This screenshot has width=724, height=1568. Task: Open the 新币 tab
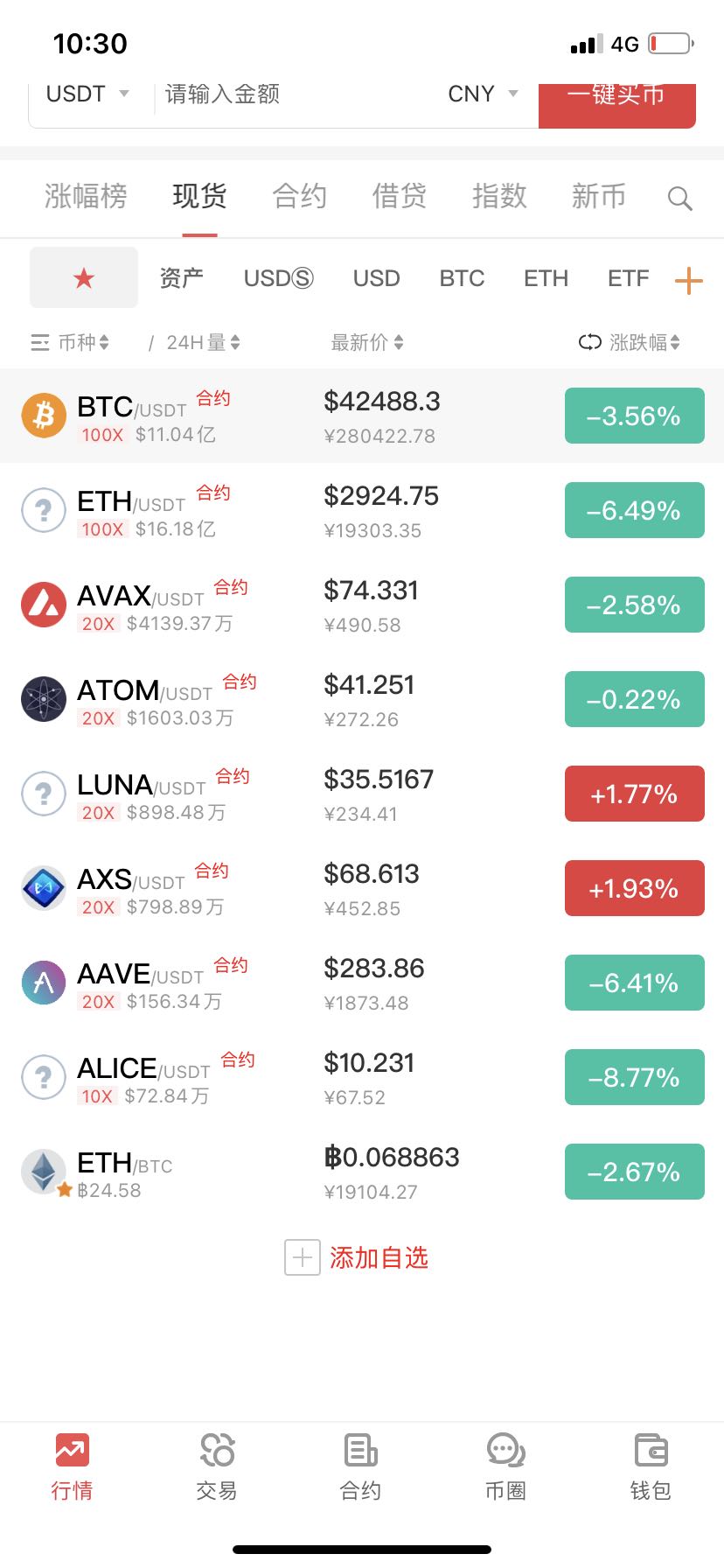598,196
